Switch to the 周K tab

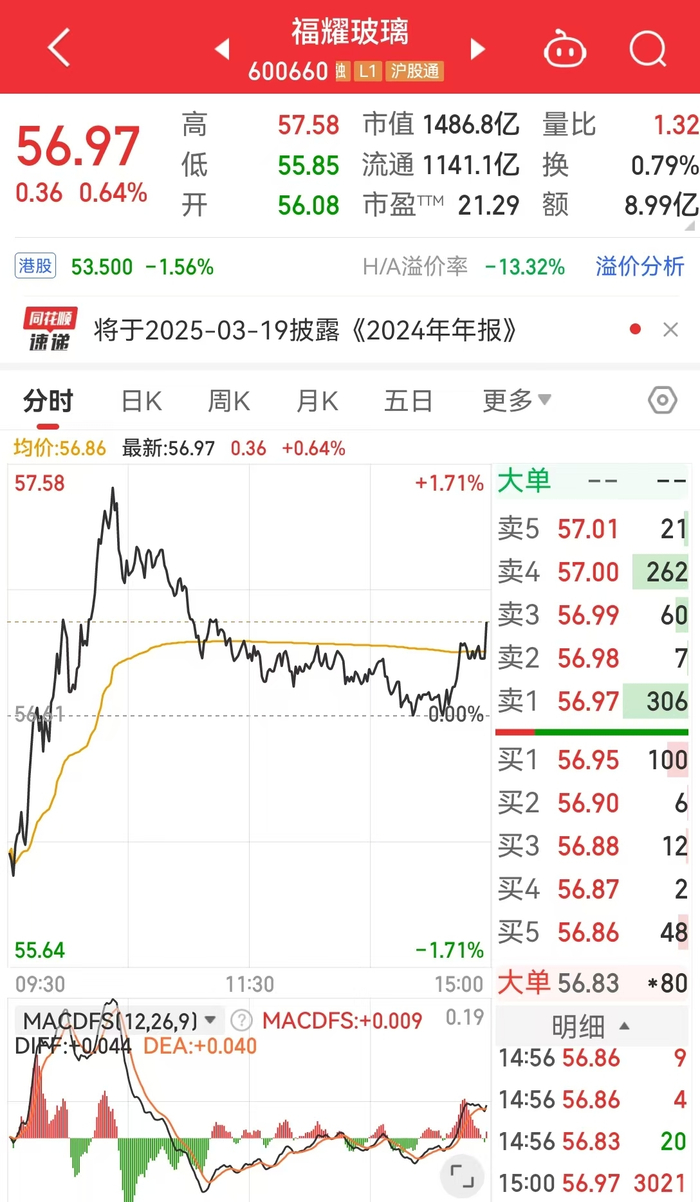228,401
